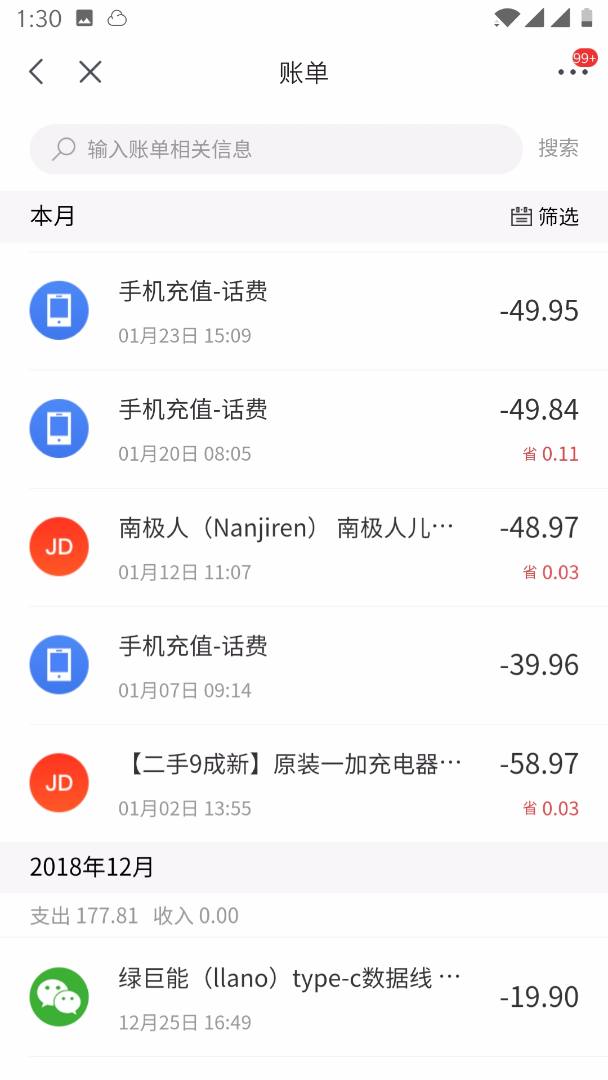Viewport: 608px width, 1080px height.
Task: Open the three-dot more menu
Action: (573, 72)
